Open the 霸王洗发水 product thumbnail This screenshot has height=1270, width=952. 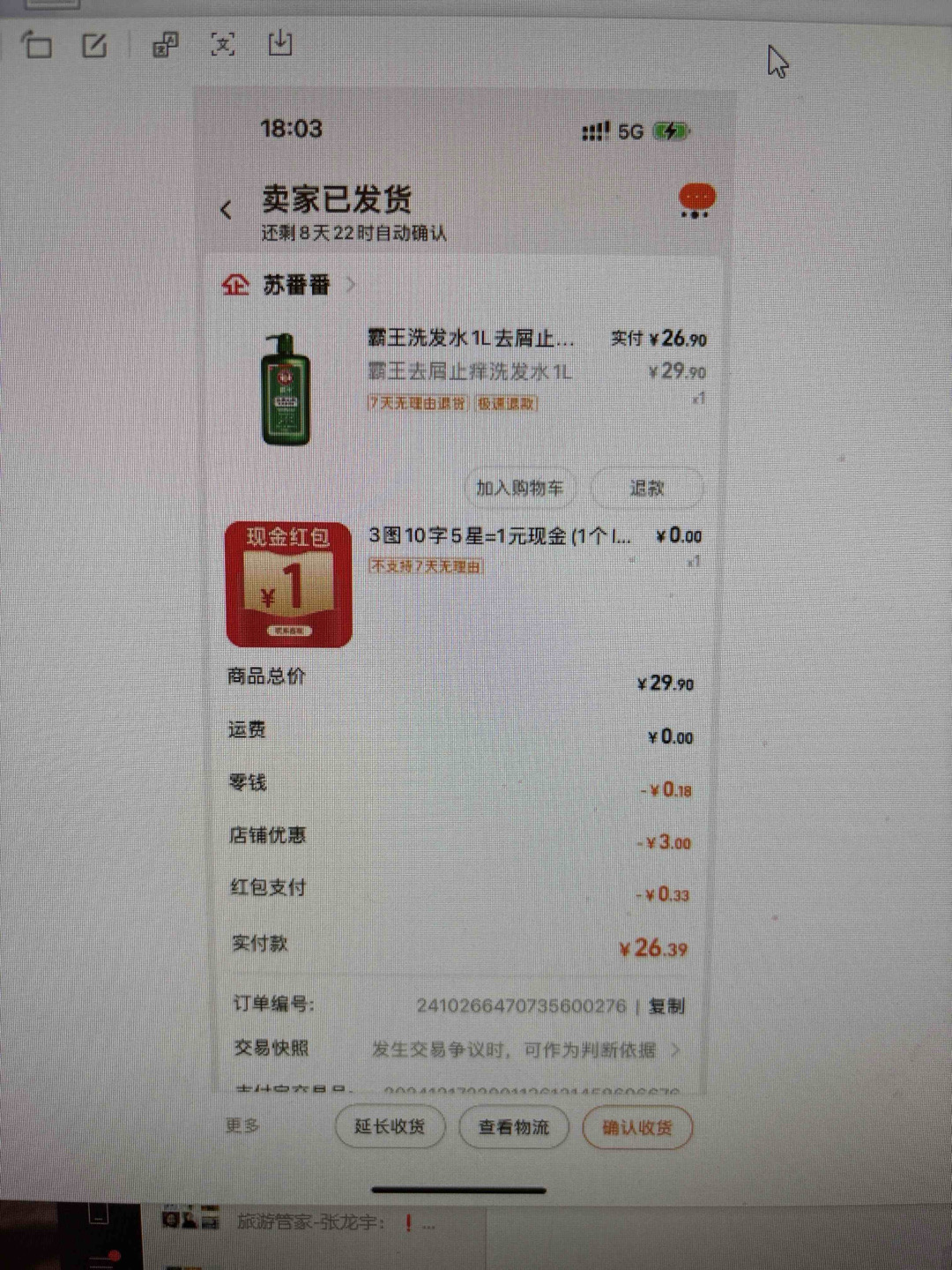coord(286,389)
